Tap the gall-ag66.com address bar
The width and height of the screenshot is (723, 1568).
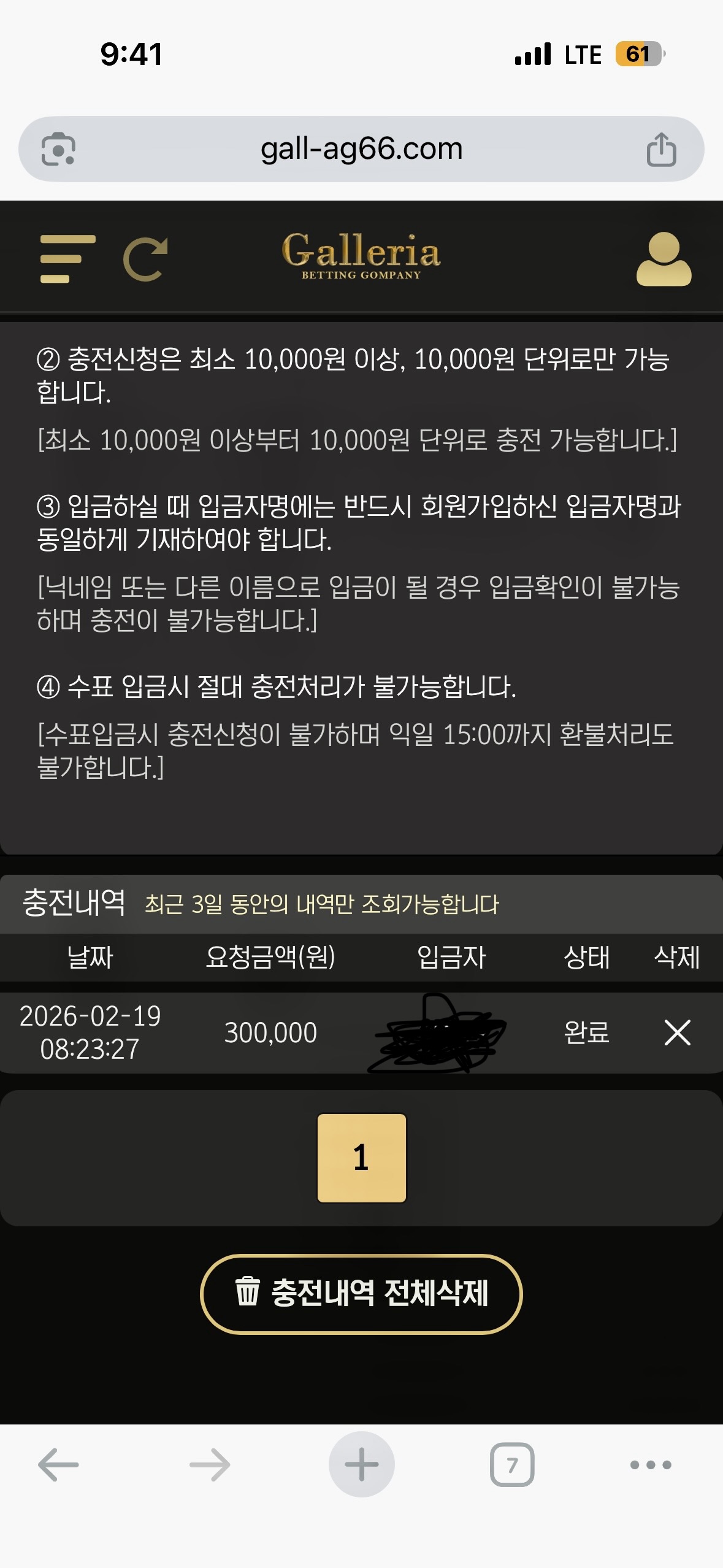coord(361,149)
